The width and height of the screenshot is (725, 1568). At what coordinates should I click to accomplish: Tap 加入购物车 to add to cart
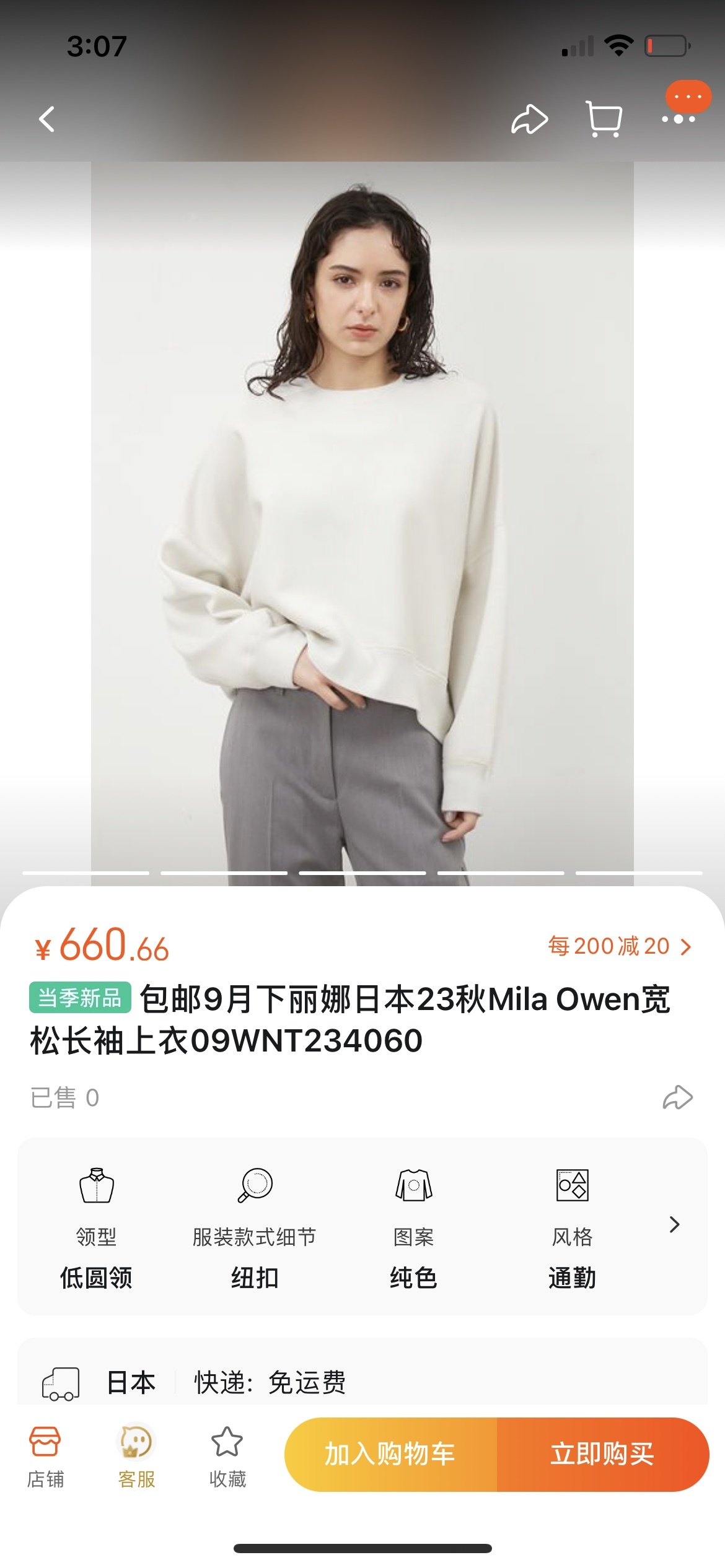point(390,1454)
